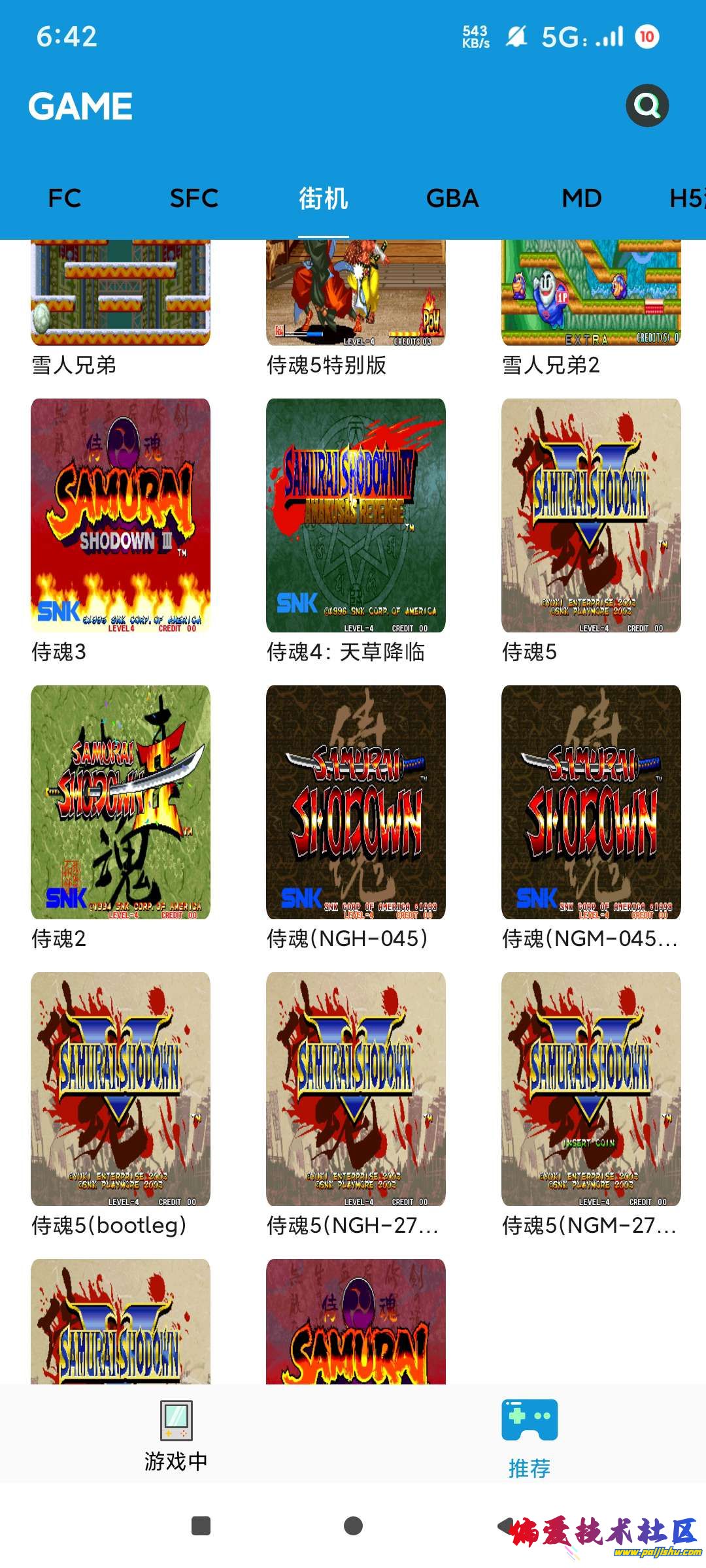Open 侍魂5(bootleg) game
The image size is (706, 1568).
[x=120, y=1089]
